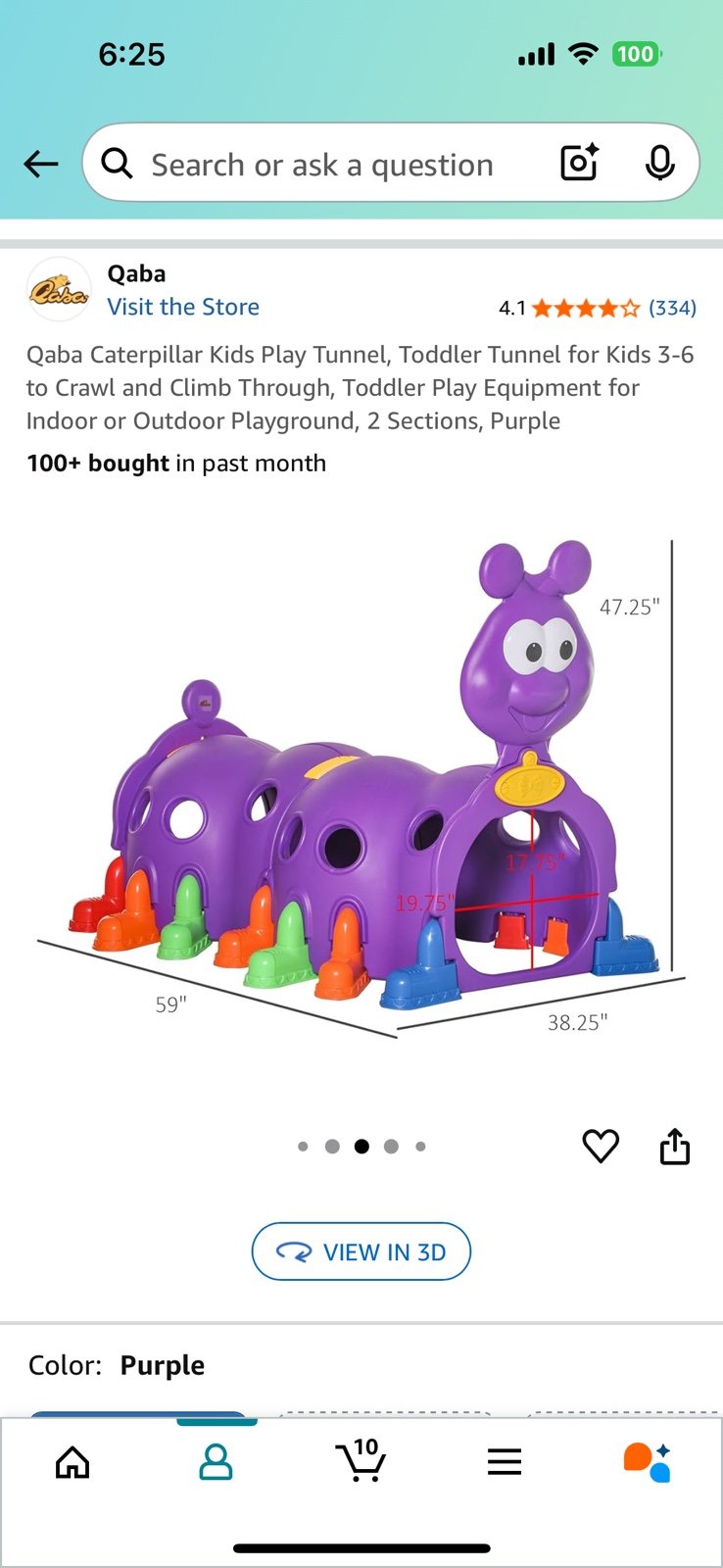Open Visit the Store link
This screenshot has height=1568, width=723.
[183, 307]
